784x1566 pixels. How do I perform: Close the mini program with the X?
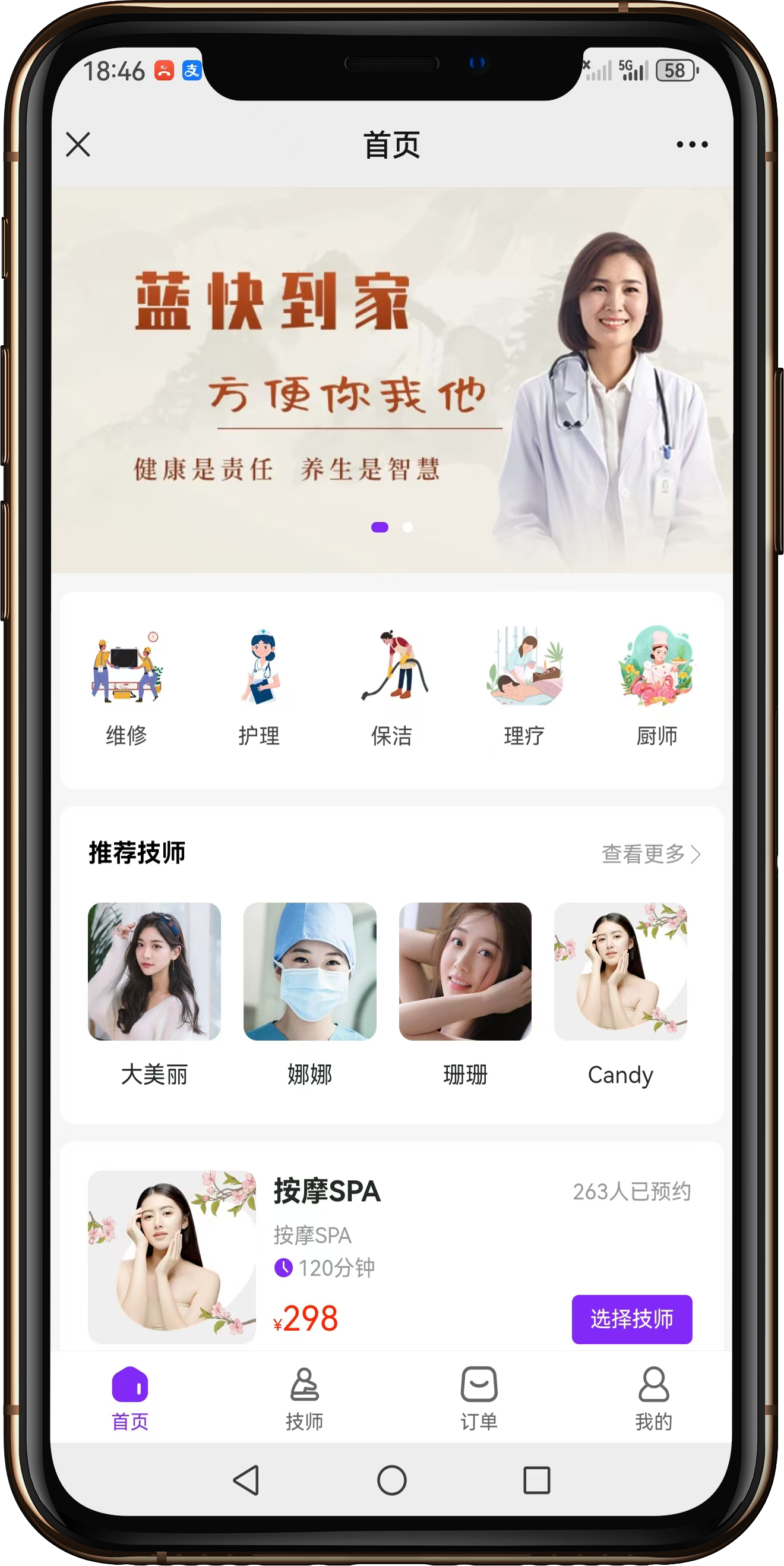[x=78, y=144]
